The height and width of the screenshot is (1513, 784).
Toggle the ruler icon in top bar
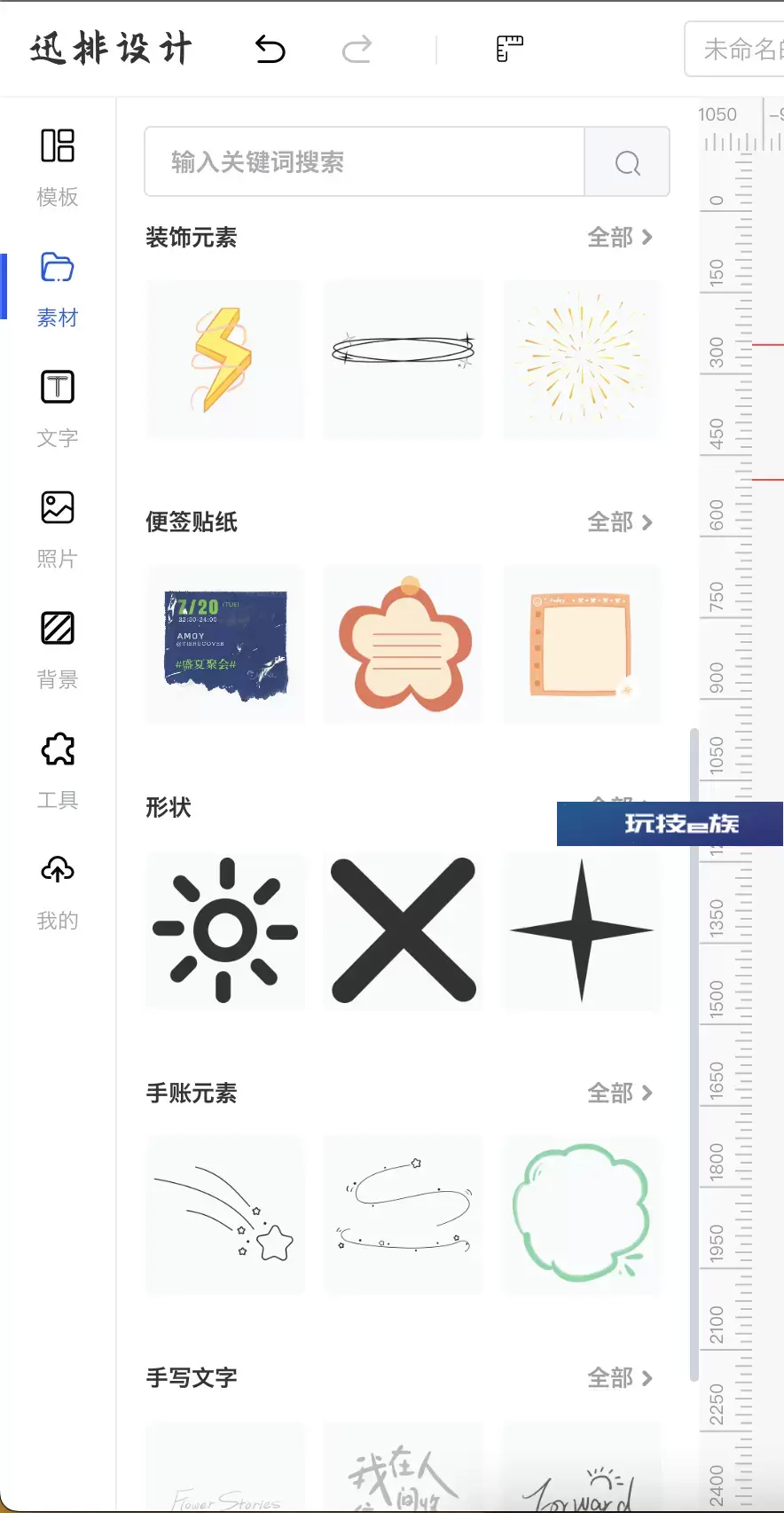(509, 50)
